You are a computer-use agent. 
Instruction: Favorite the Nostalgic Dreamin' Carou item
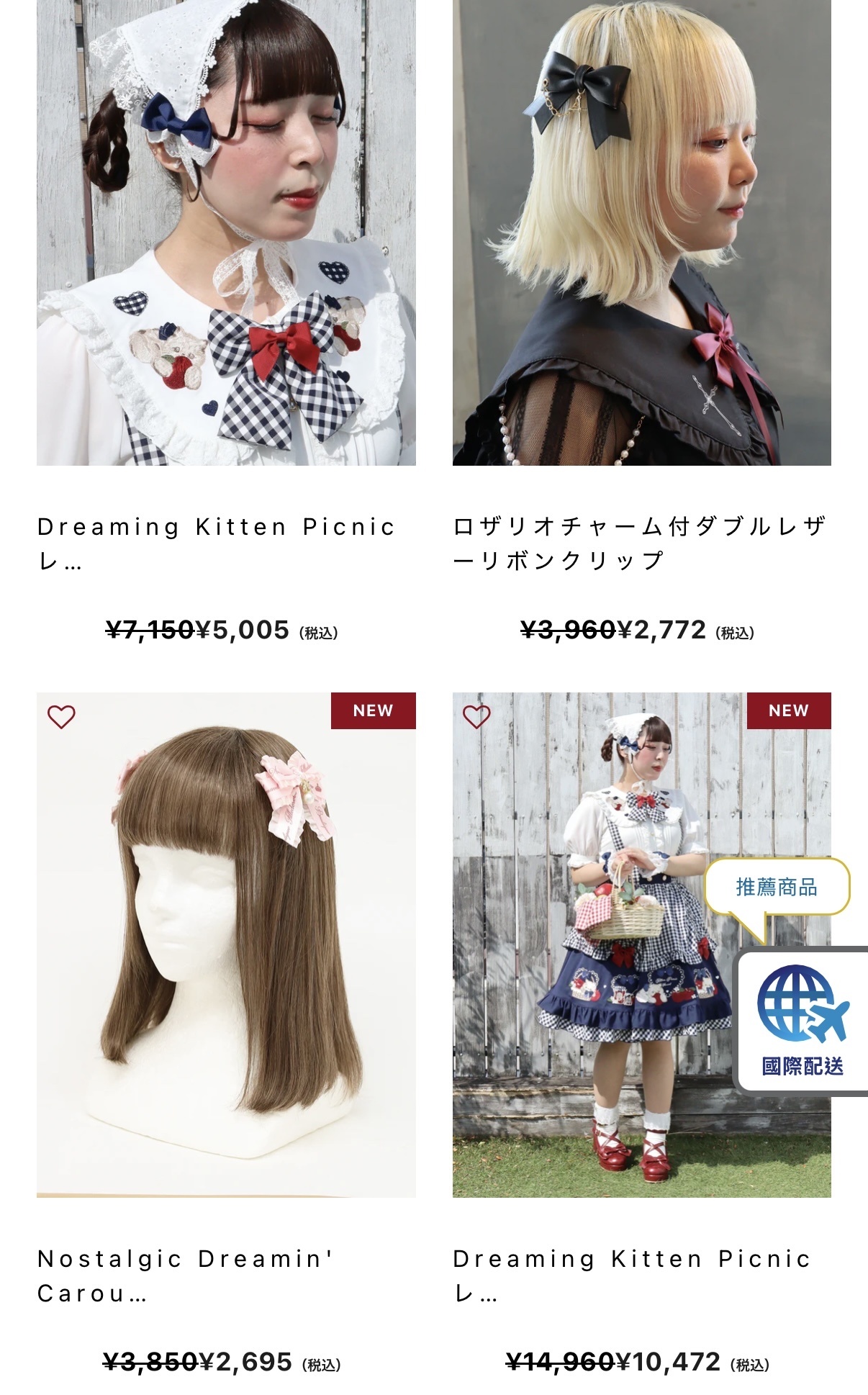coord(61,716)
